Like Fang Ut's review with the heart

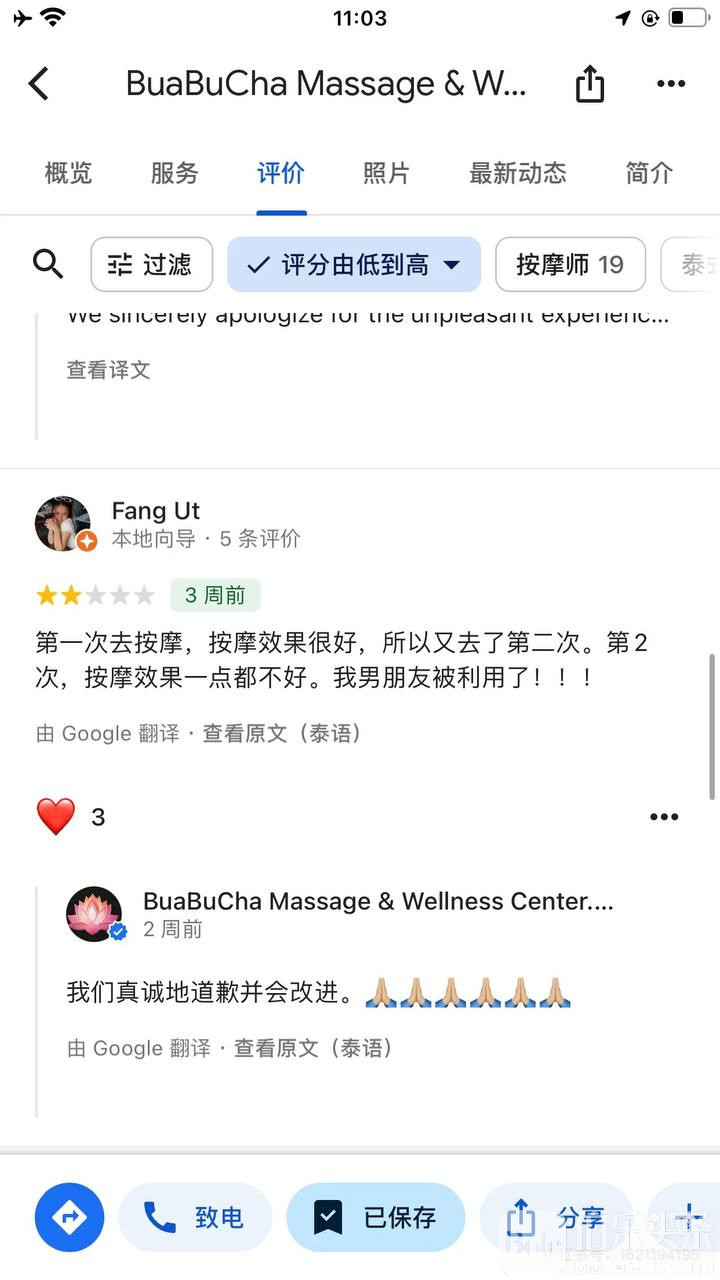coord(56,817)
